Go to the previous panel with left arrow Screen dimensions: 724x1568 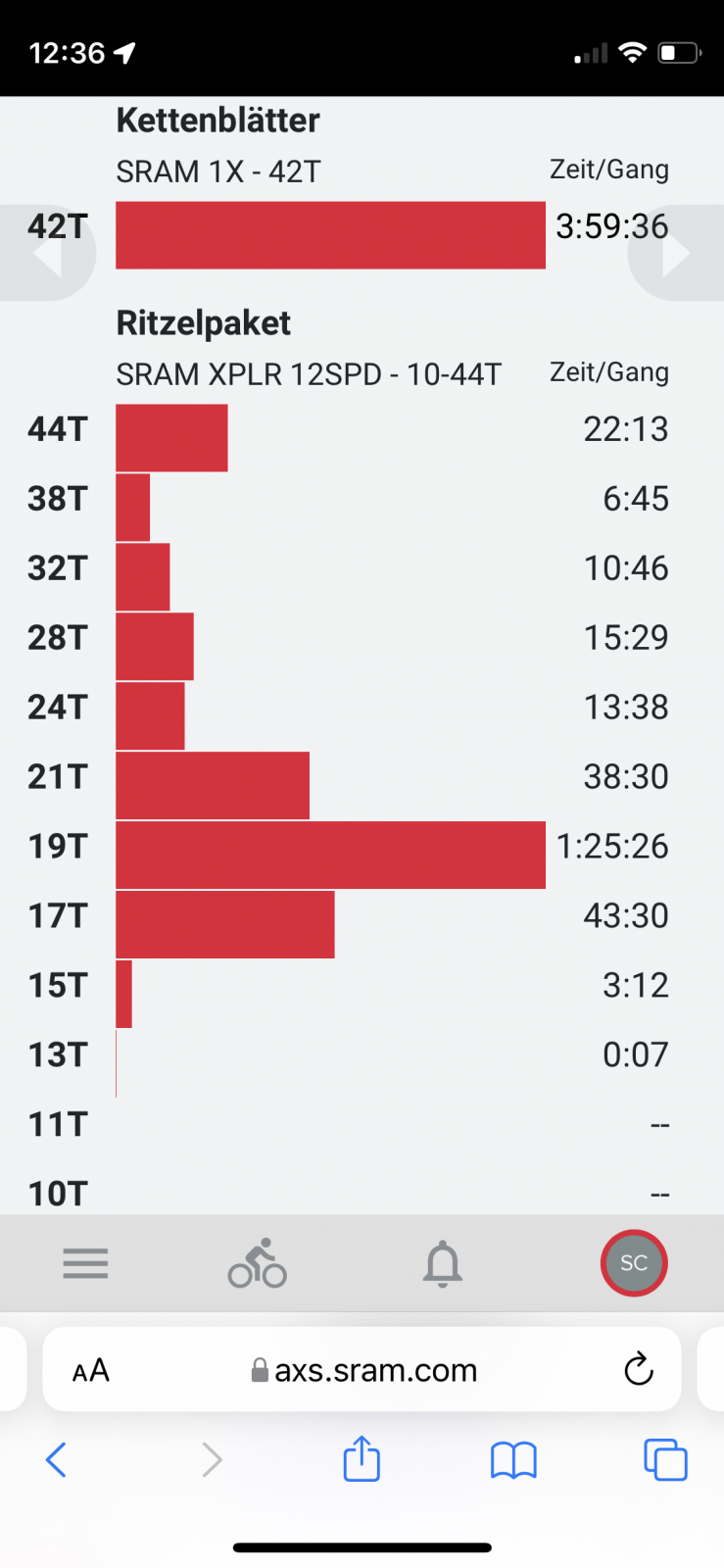(x=47, y=254)
